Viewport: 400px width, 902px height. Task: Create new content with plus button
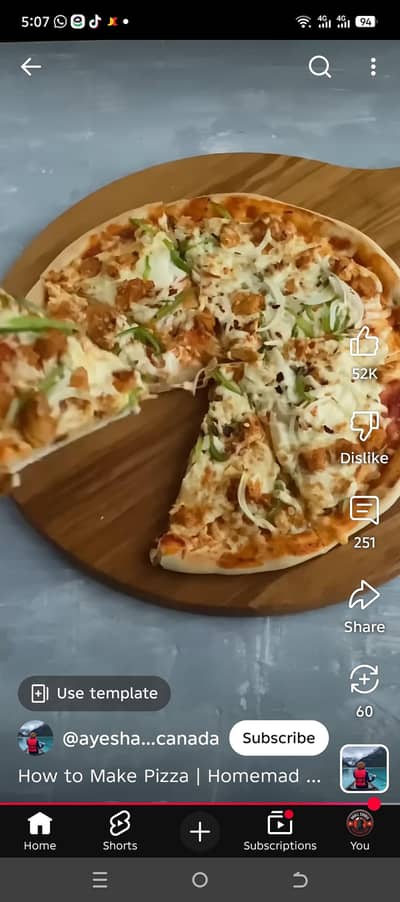click(x=200, y=832)
